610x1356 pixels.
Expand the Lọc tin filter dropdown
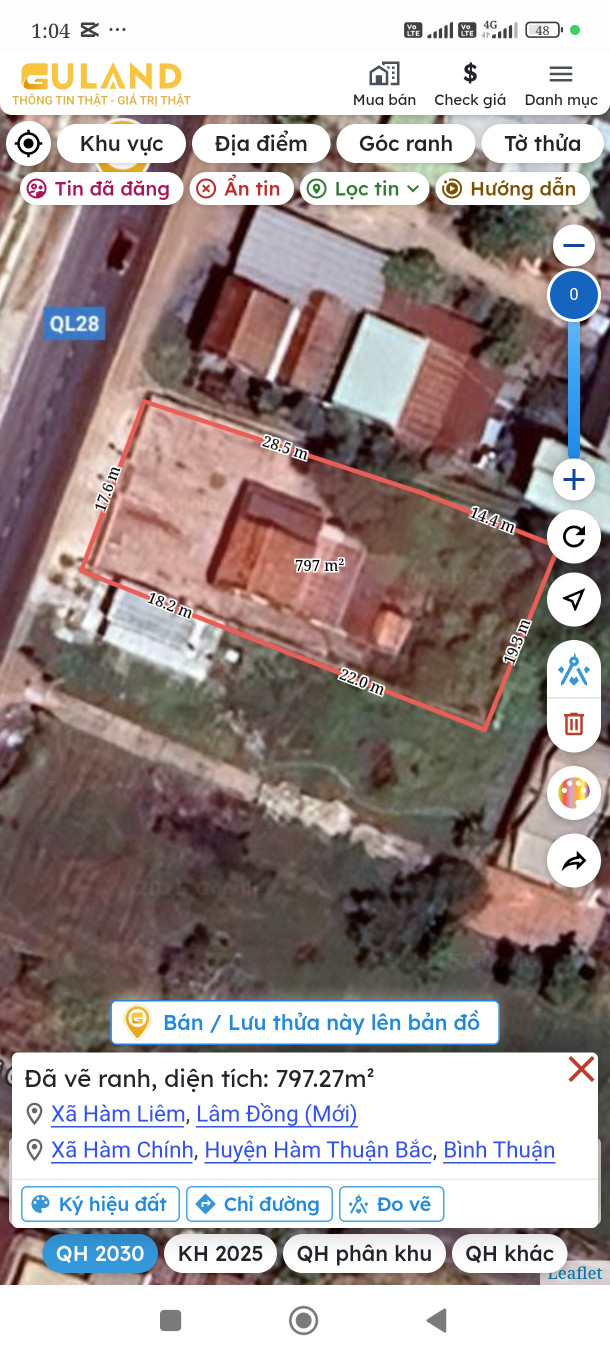tap(364, 188)
